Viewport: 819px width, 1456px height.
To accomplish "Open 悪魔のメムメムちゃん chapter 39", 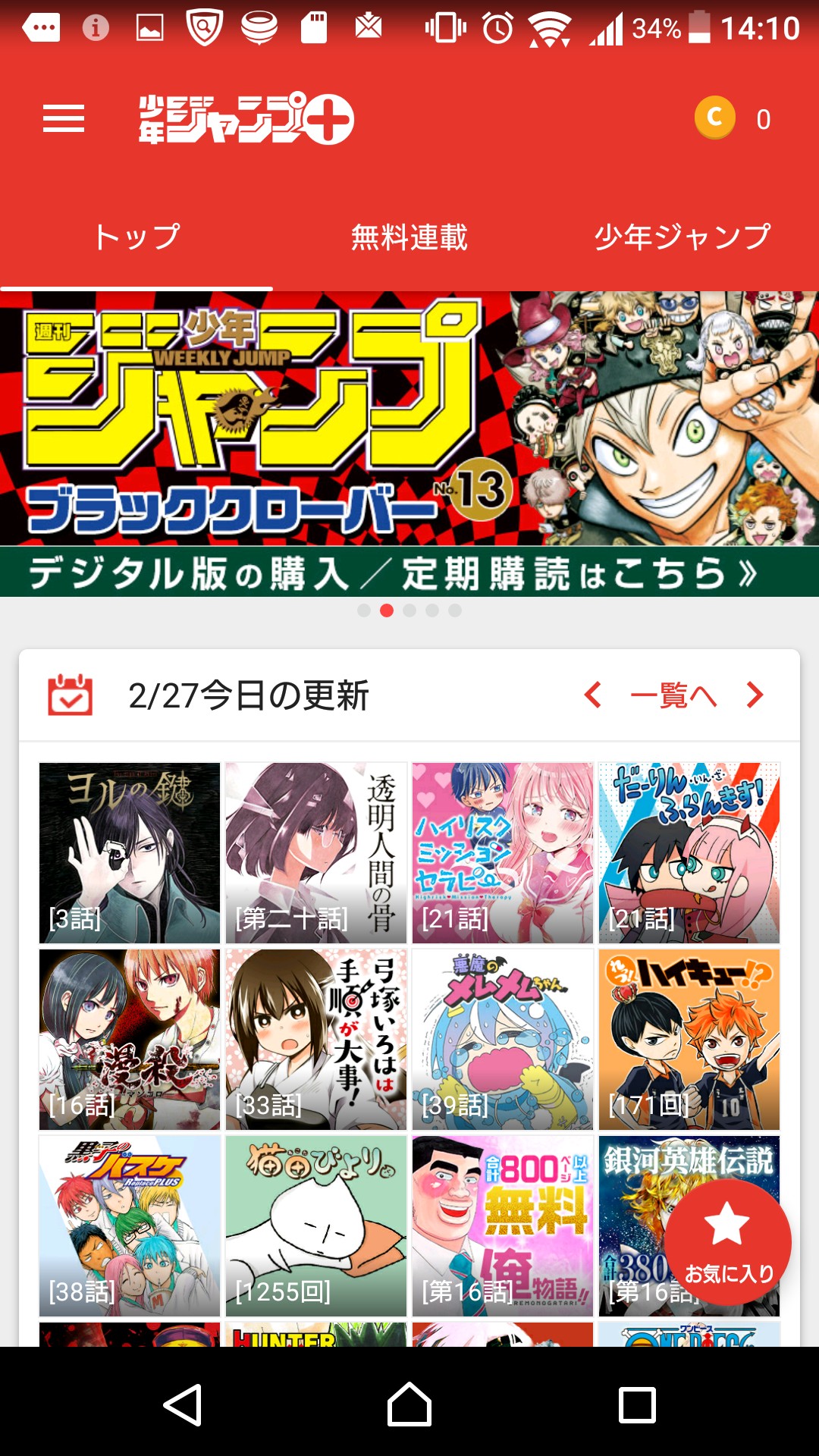I will coord(503,1040).
